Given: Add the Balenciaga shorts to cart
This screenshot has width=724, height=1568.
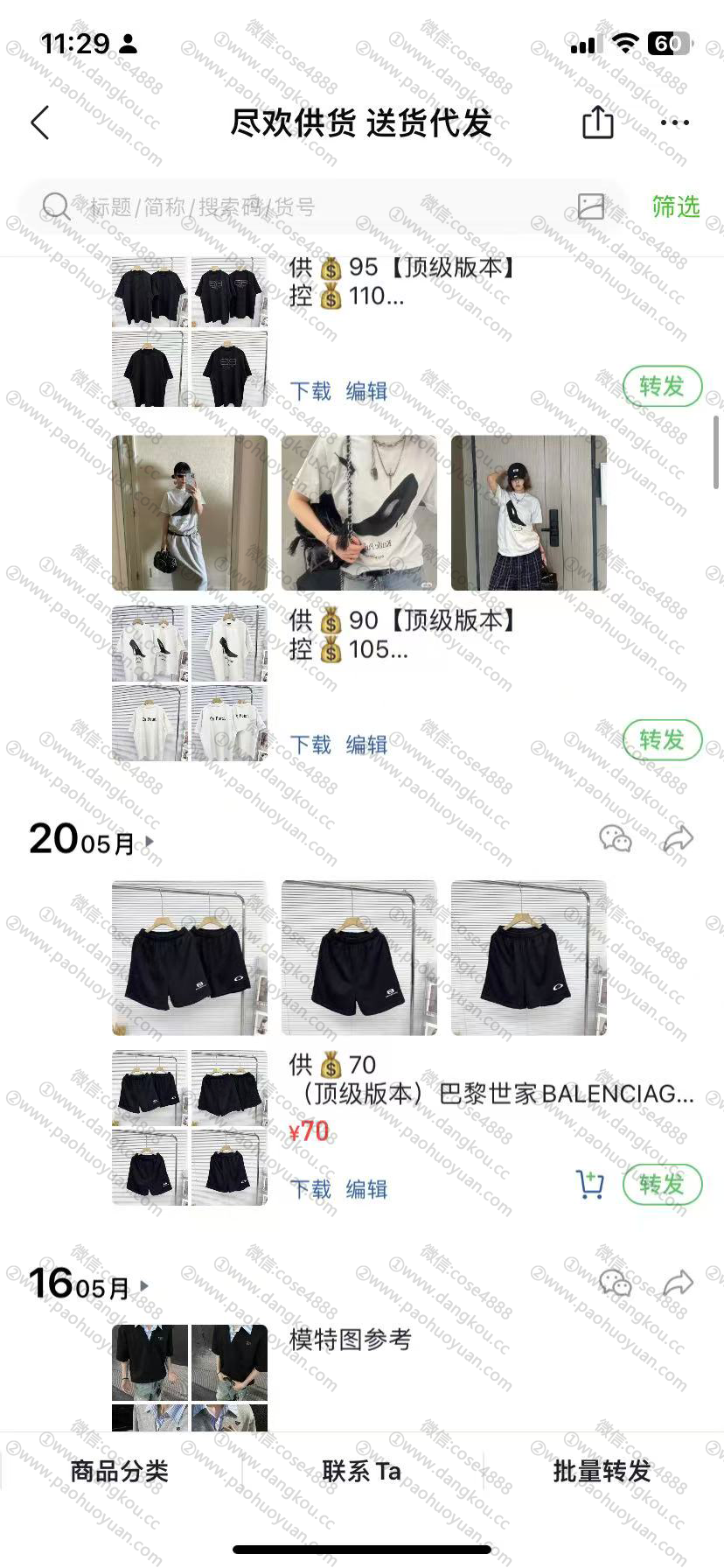Looking at the screenshot, I should tap(590, 1184).
